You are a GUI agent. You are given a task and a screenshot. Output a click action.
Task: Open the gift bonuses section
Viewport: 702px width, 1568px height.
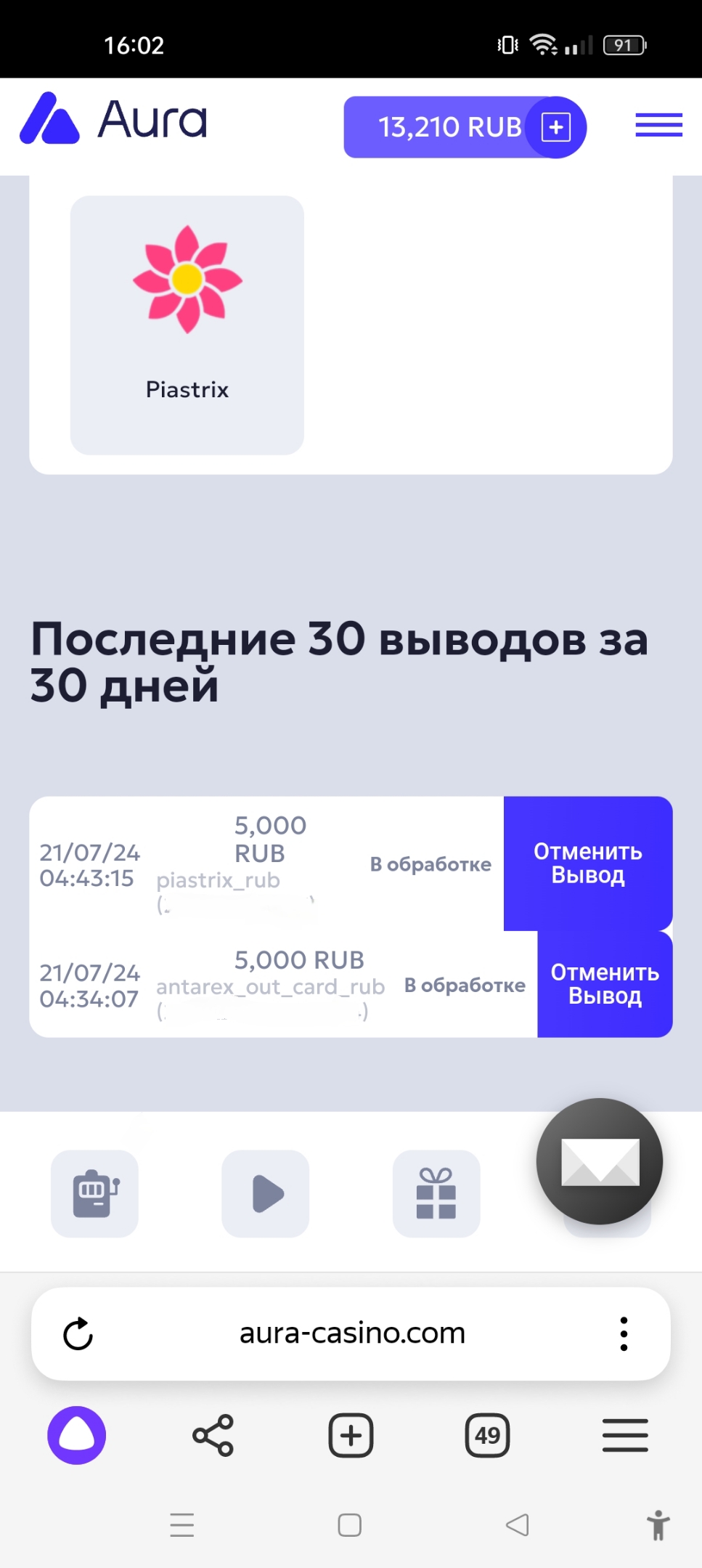pyautogui.click(x=436, y=1193)
